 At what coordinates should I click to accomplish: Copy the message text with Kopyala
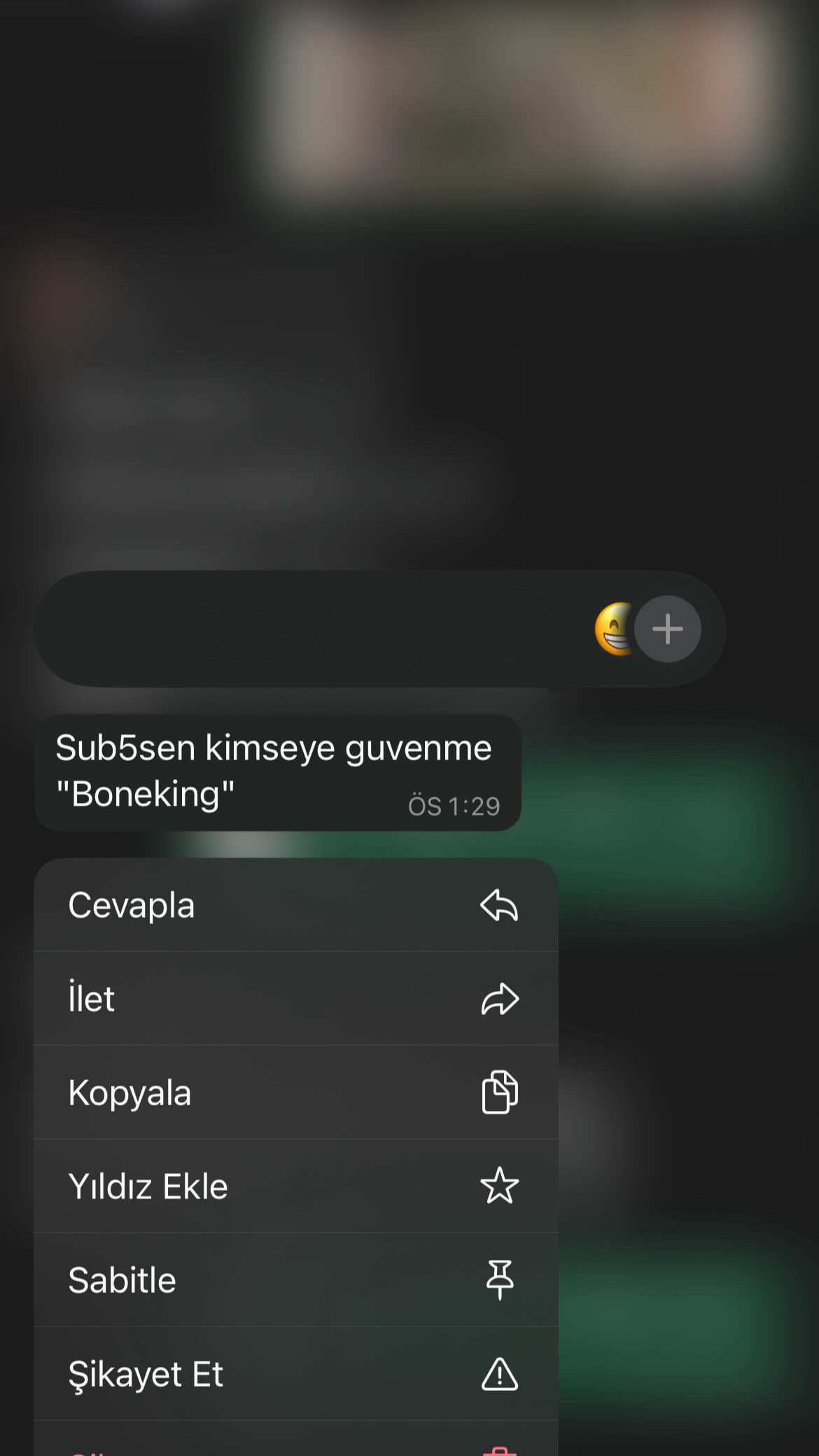pyautogui.click(x=295, y=1093)
